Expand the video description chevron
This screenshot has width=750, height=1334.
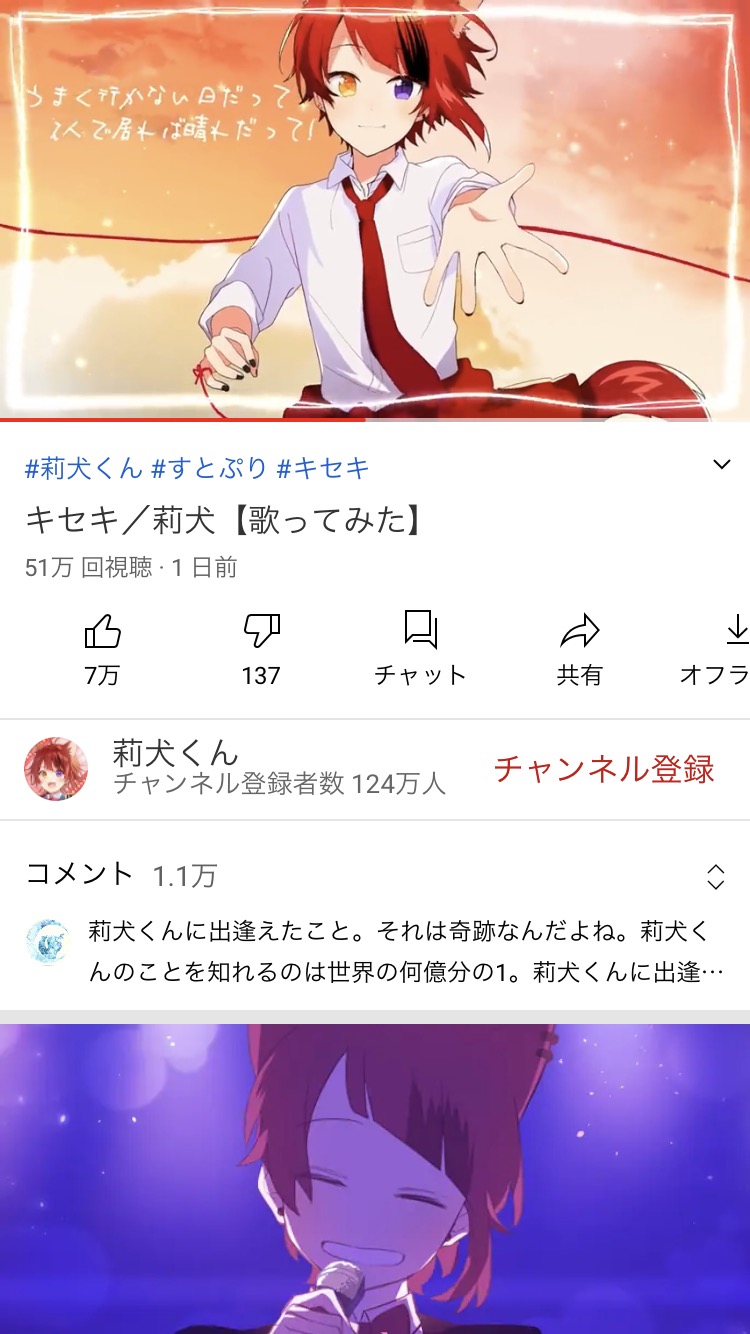click(x=721, y=464)
